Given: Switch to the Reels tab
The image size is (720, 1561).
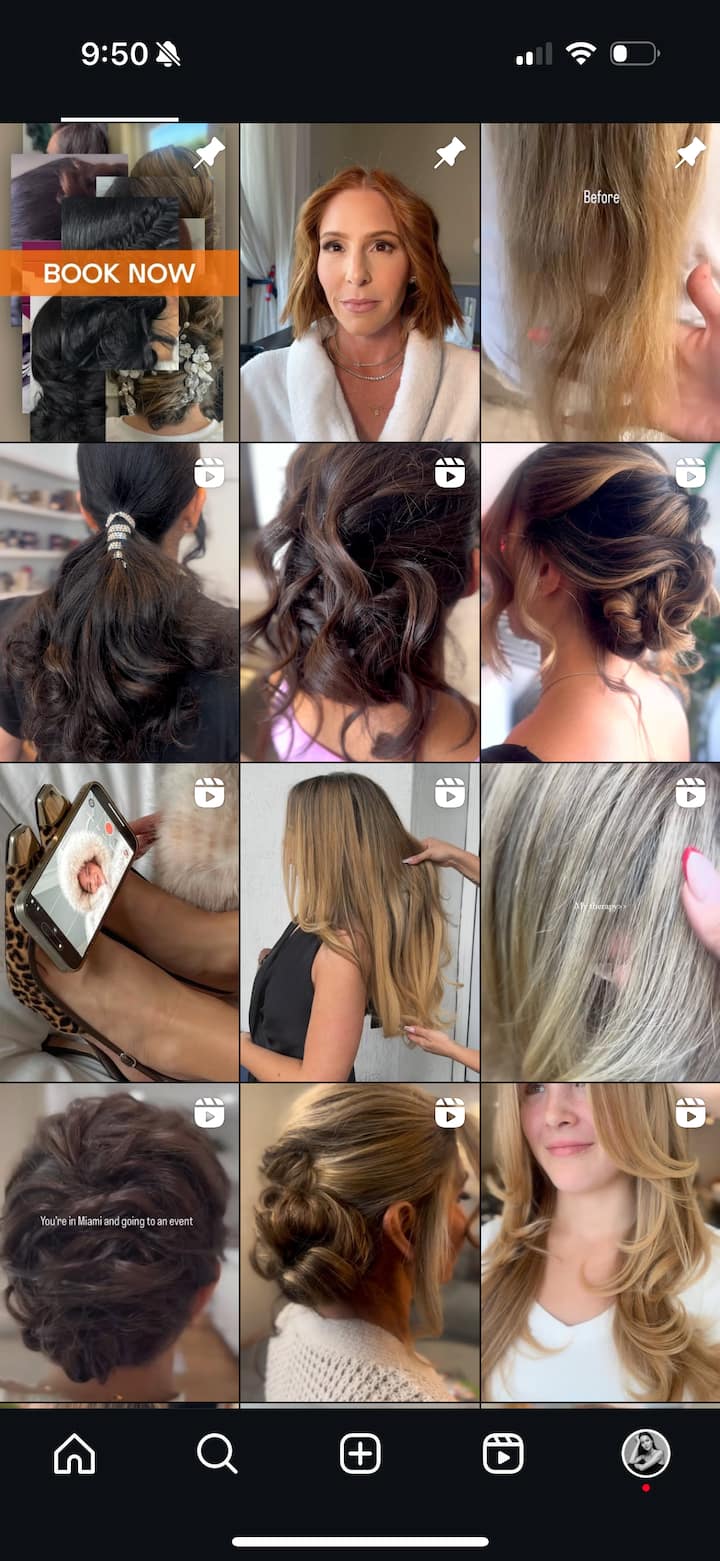Looking at the screenshot, I should (x=503, y=1453).
